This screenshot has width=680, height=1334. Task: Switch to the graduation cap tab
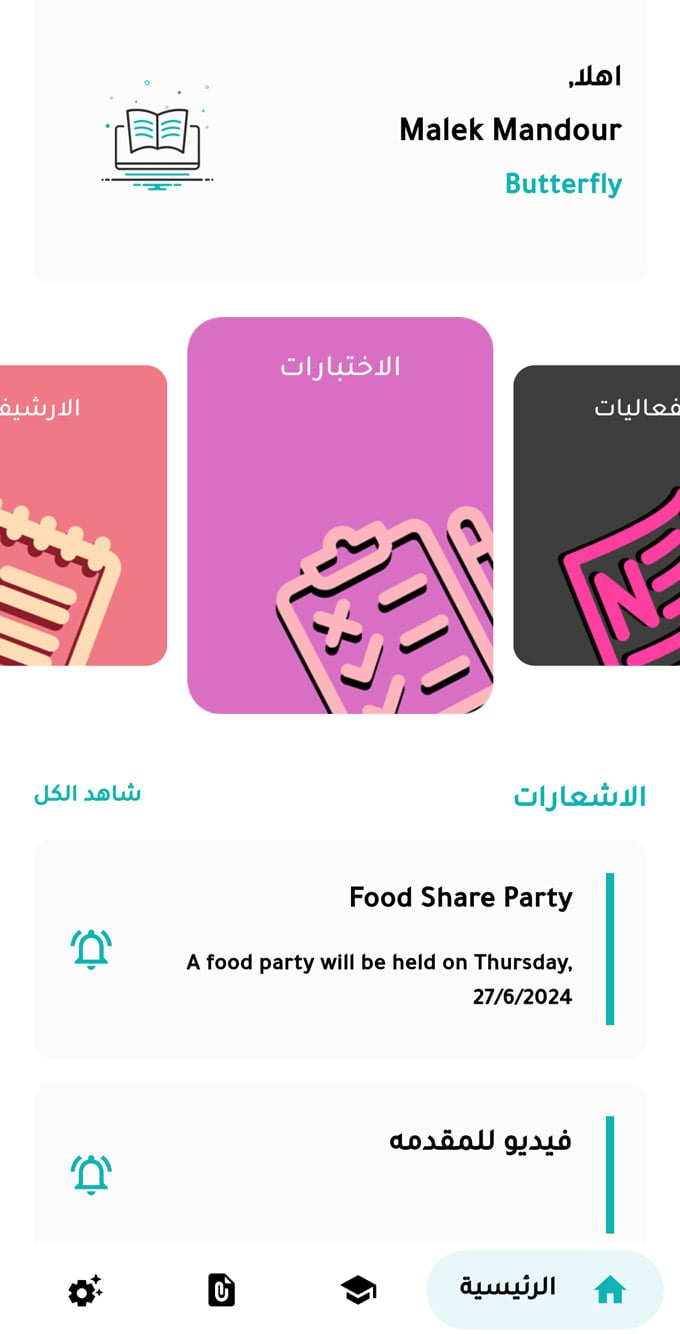coord(358,1290)
